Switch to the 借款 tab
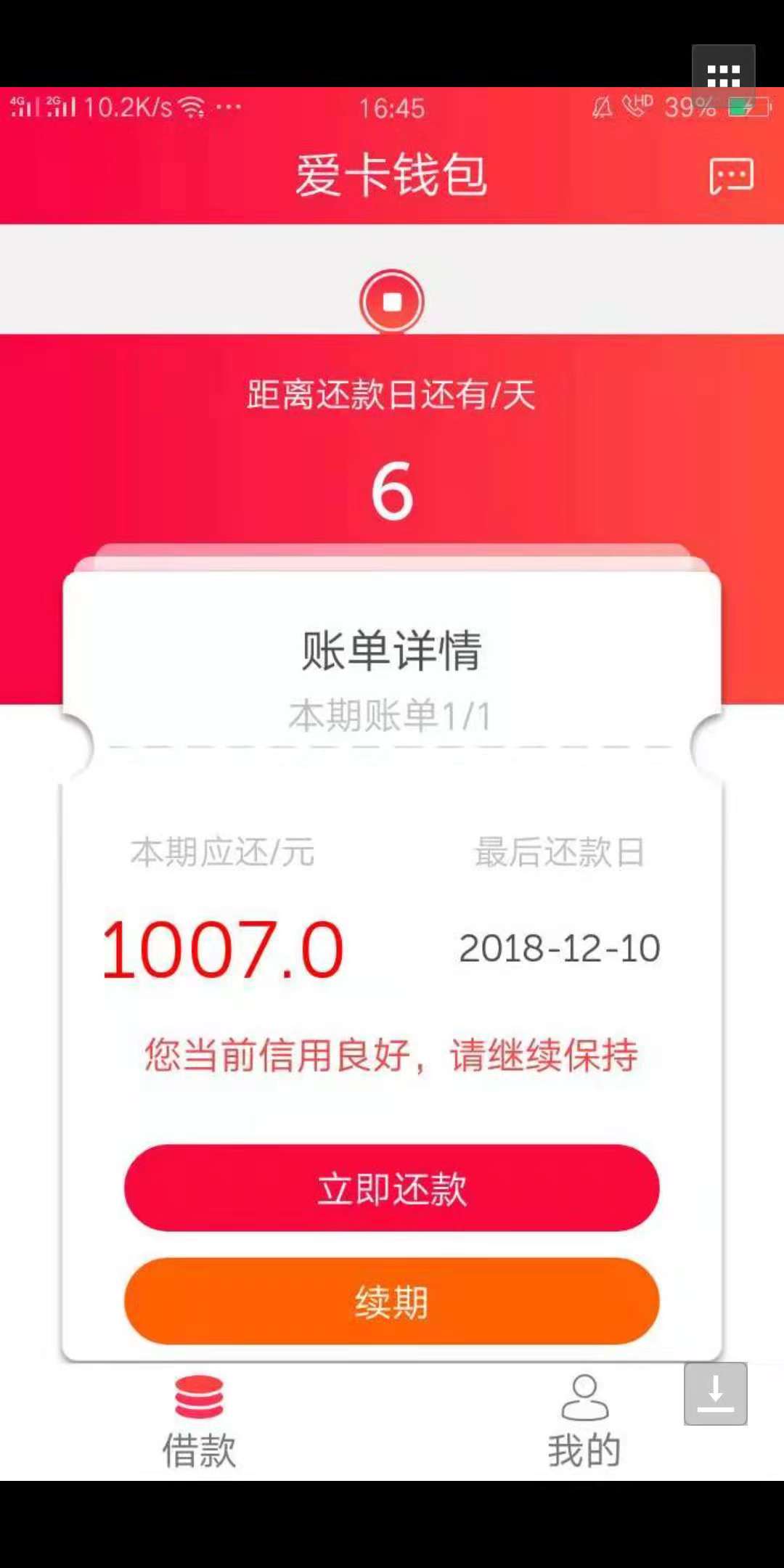Screen dimensions: 784x1568 pos(199,1421)
